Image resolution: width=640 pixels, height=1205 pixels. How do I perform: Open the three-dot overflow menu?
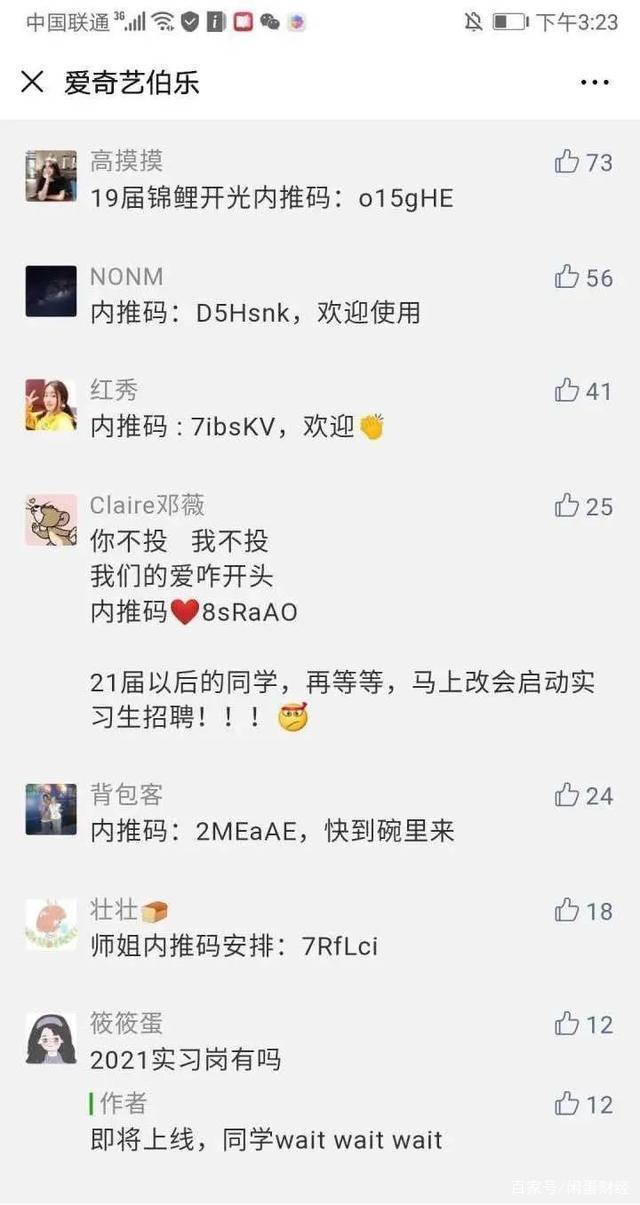[594, 82]
